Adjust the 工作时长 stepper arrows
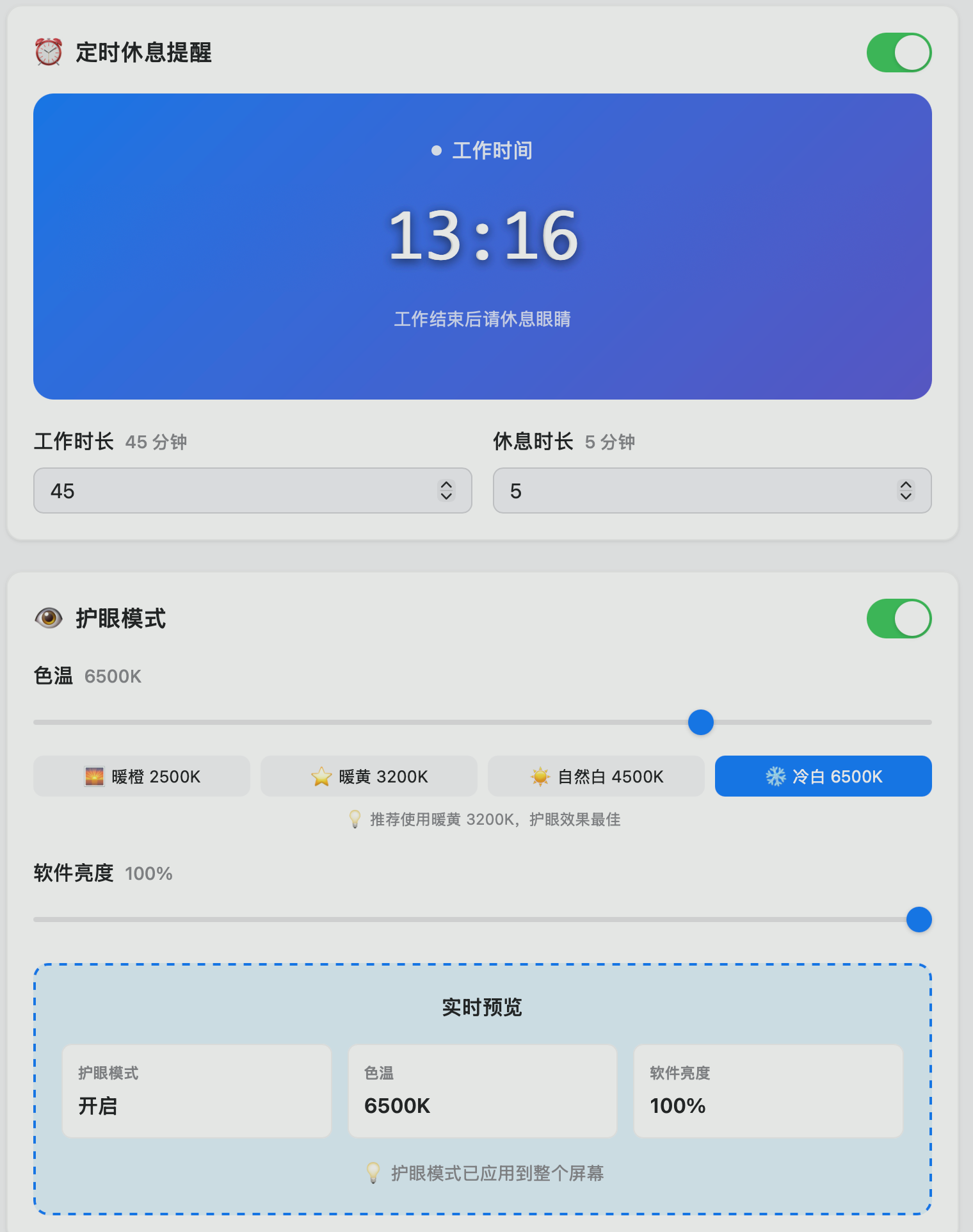This screenshot has width=973, height=1232. [x=446, y=490]
